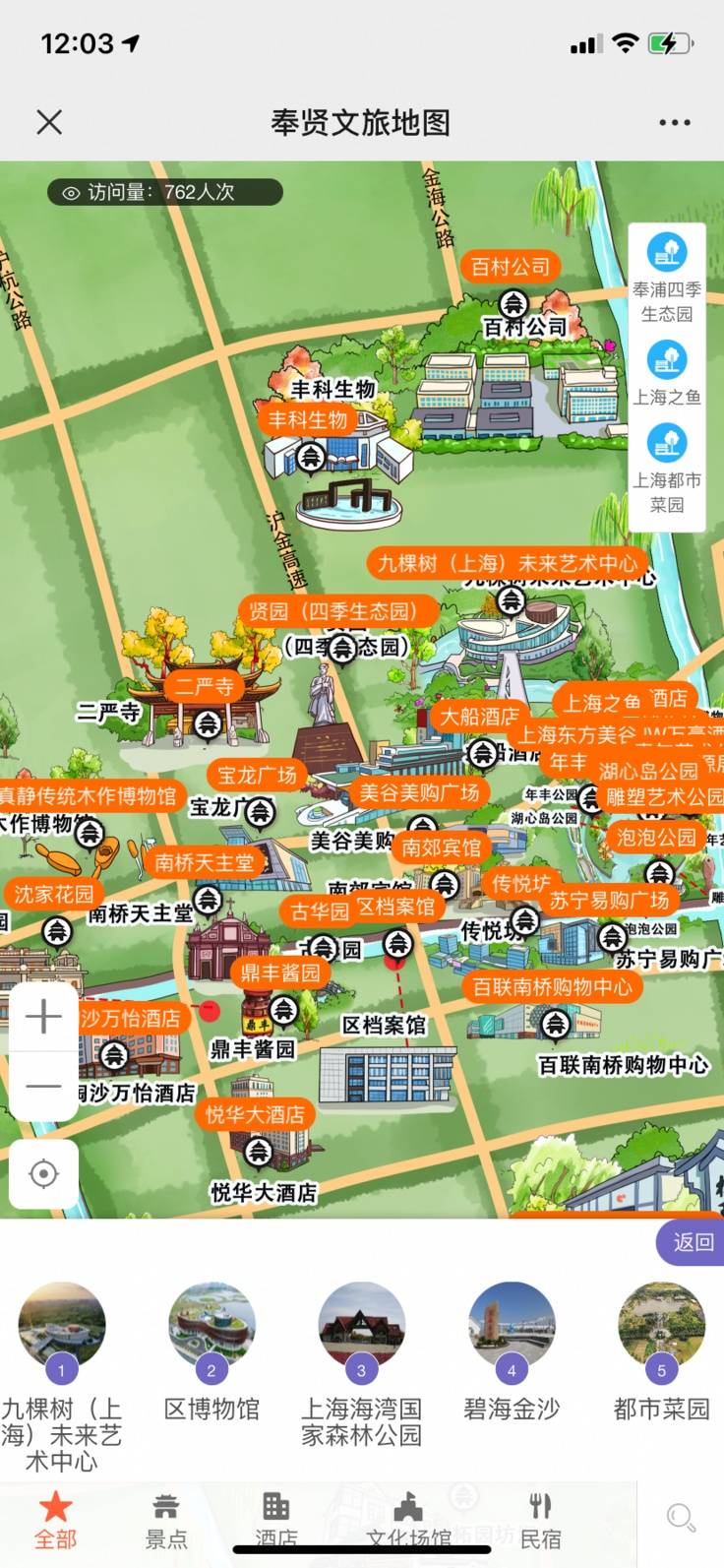Screen dimensions: 724x1568
Task: Zoom out on the map
Action: 43,1086
